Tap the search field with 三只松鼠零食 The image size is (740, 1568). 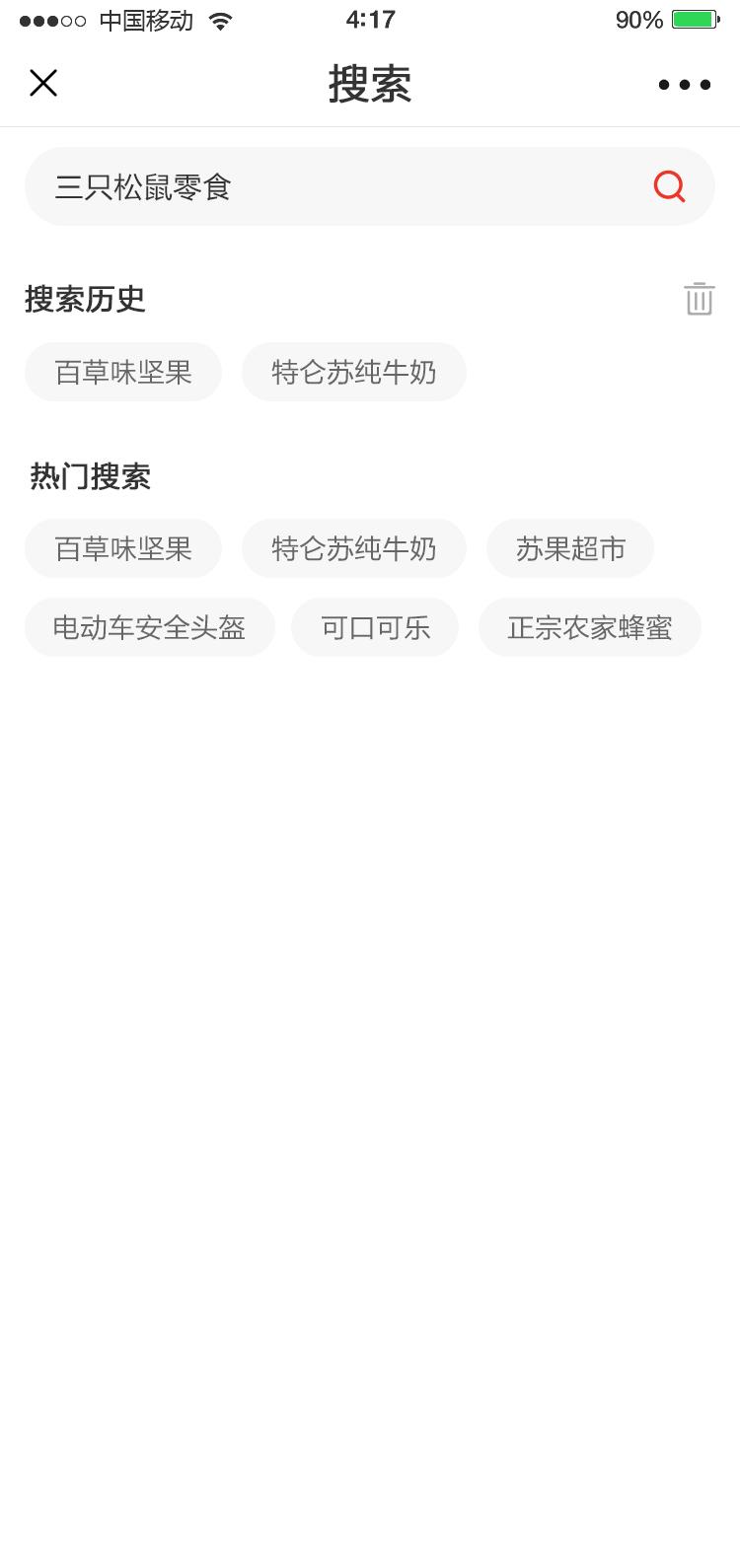point(369,186)
